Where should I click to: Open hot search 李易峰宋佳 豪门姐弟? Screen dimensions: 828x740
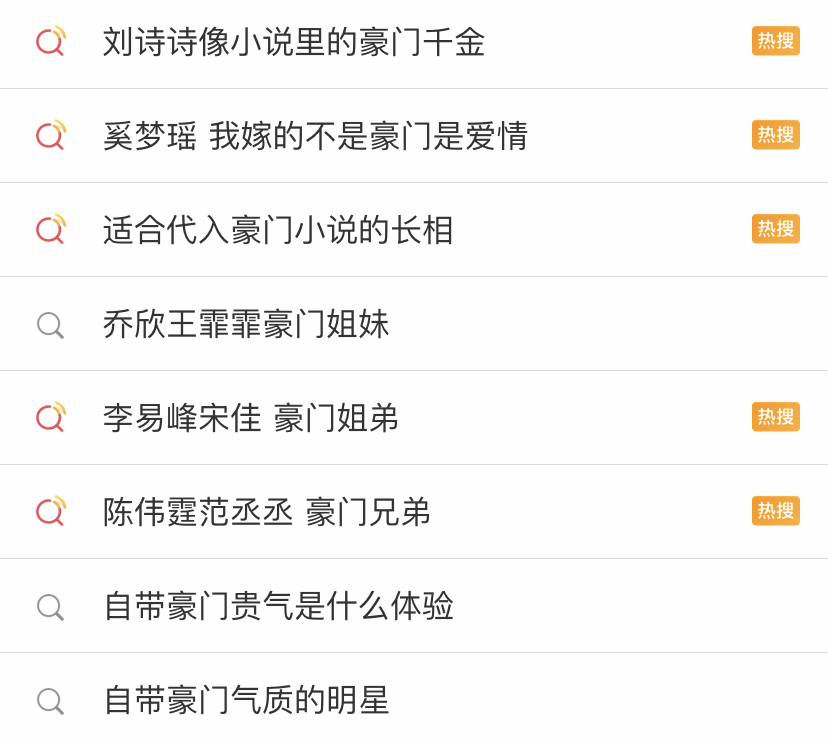250,418
